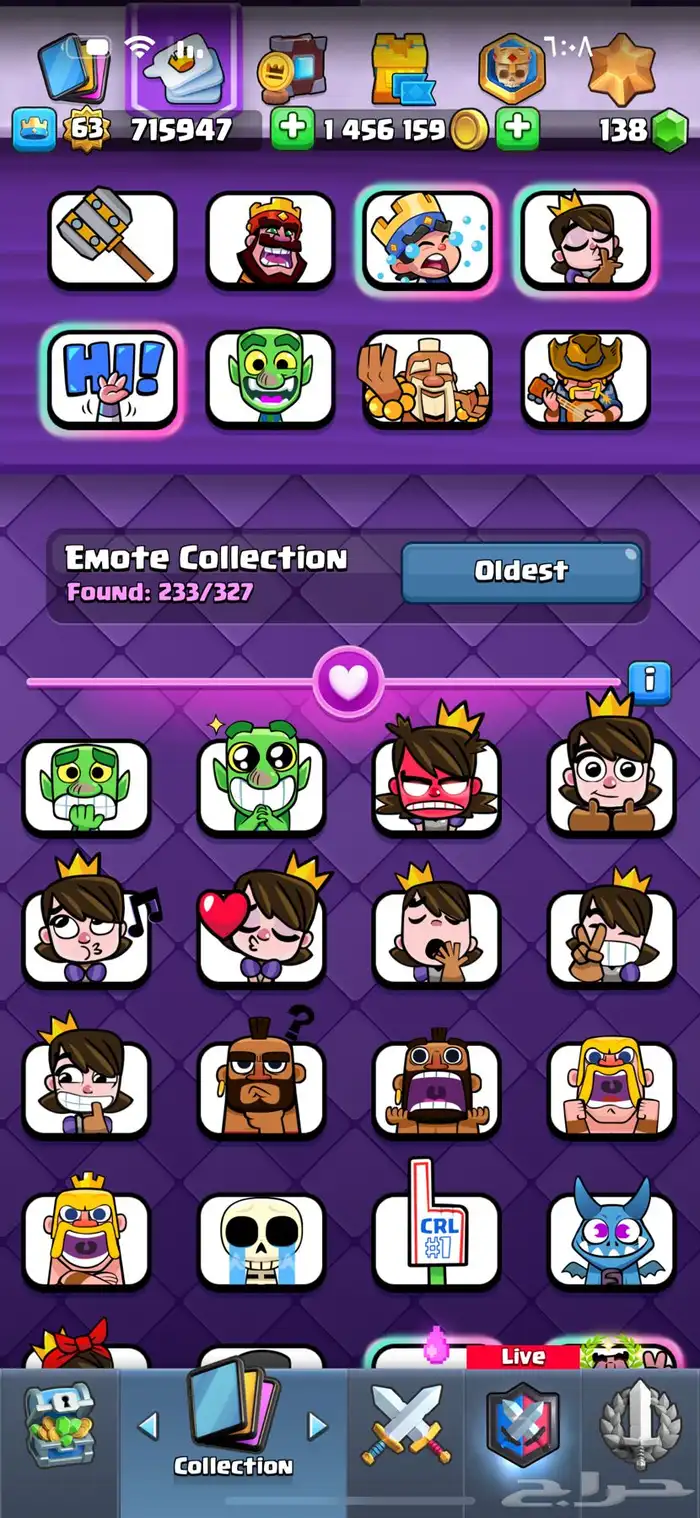This screenshot has width=700, height=1518.
Task: Go to the silver trophy events tab
Action: pos(640,1424)
